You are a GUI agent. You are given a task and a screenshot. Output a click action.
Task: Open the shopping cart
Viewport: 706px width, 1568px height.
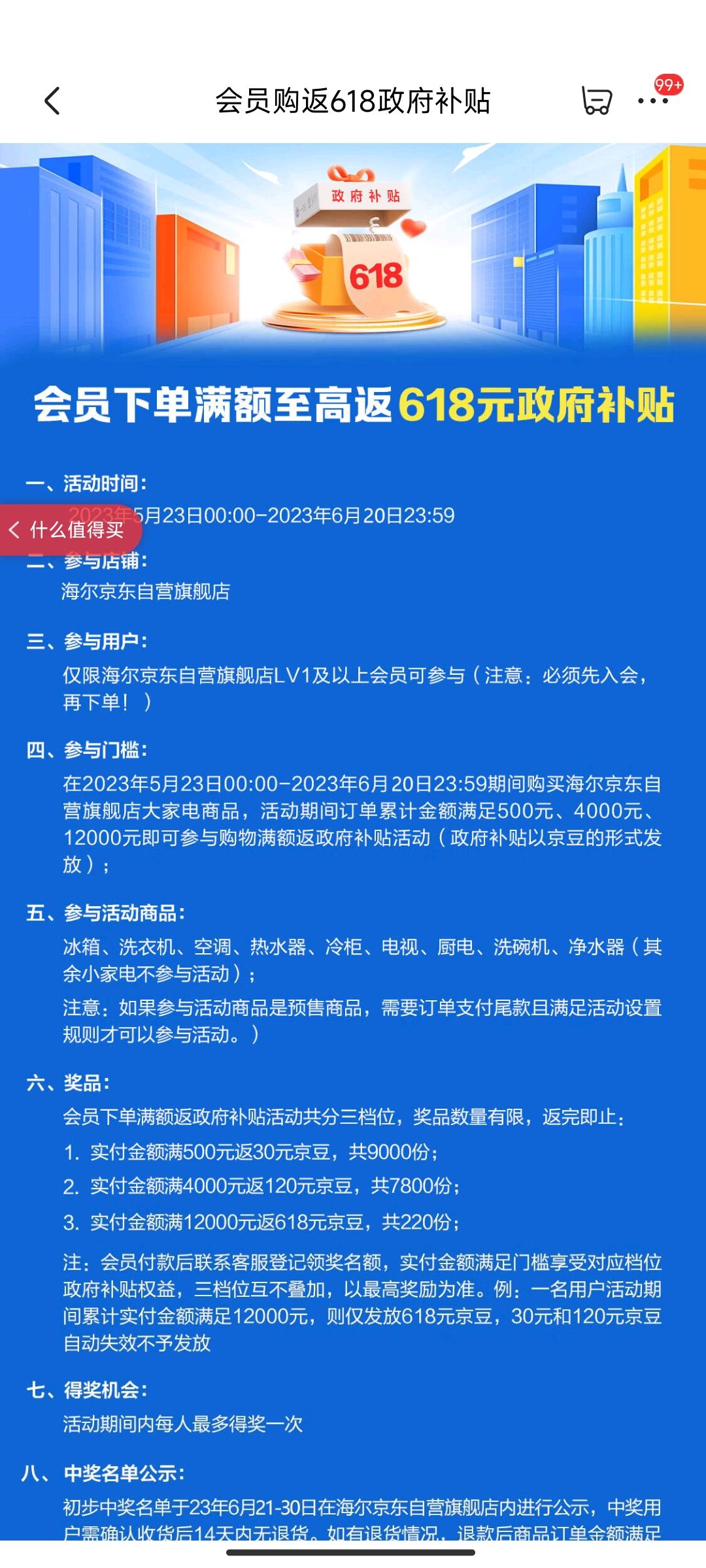(596, 101)
